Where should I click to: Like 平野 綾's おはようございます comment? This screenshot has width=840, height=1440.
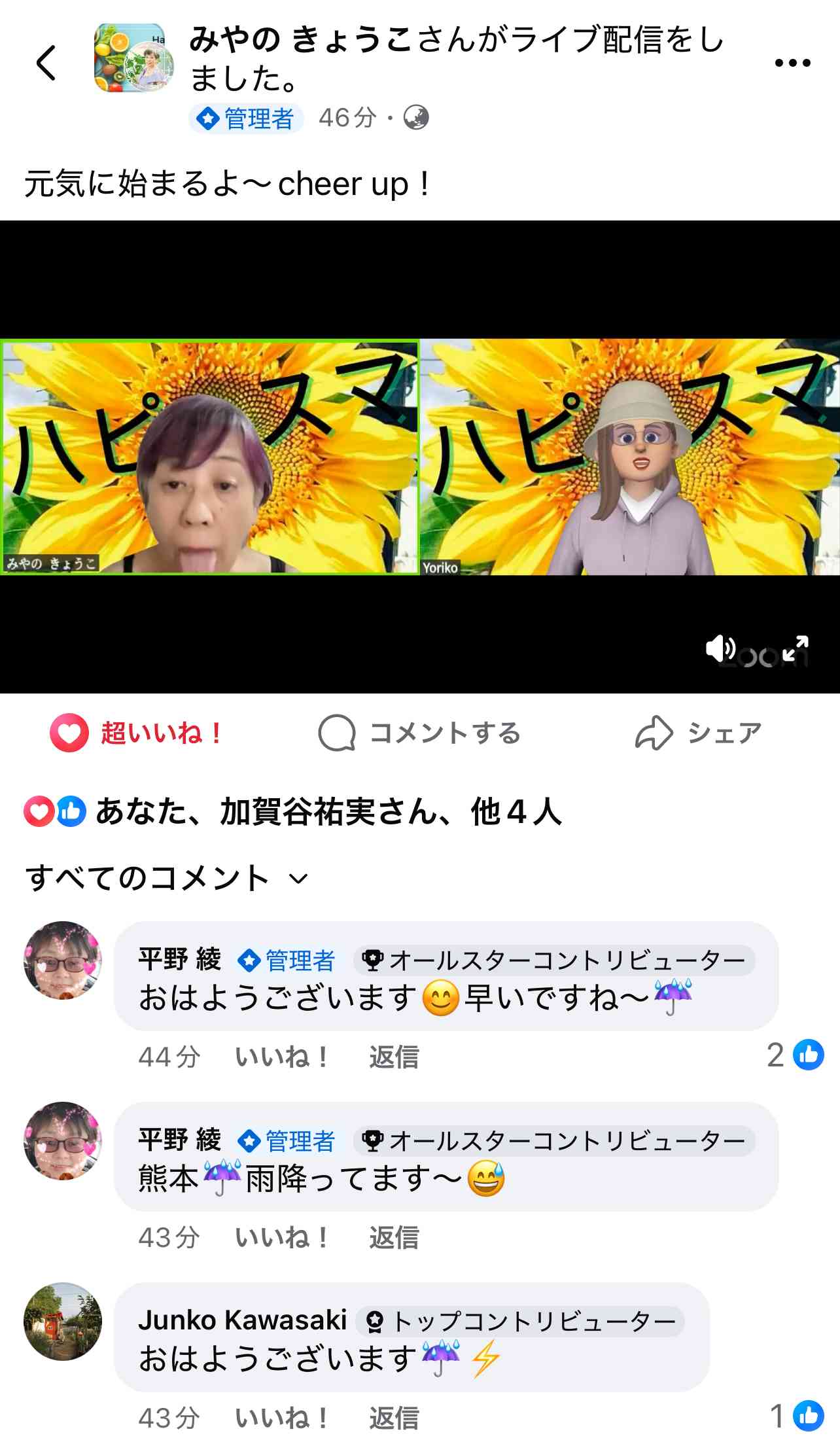click(281, 1057)
